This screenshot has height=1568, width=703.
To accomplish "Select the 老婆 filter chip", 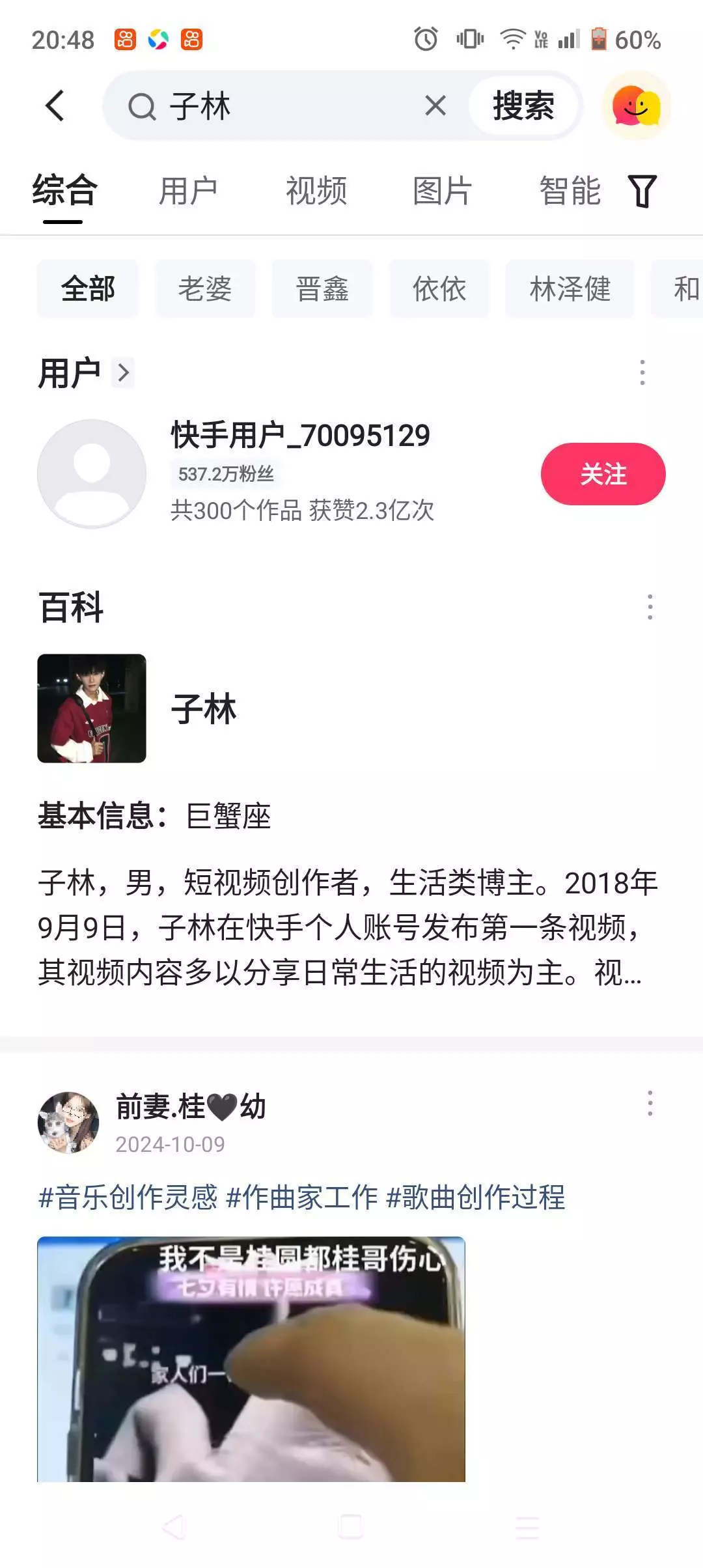I will pyautogui.click(x=205, y=288).
